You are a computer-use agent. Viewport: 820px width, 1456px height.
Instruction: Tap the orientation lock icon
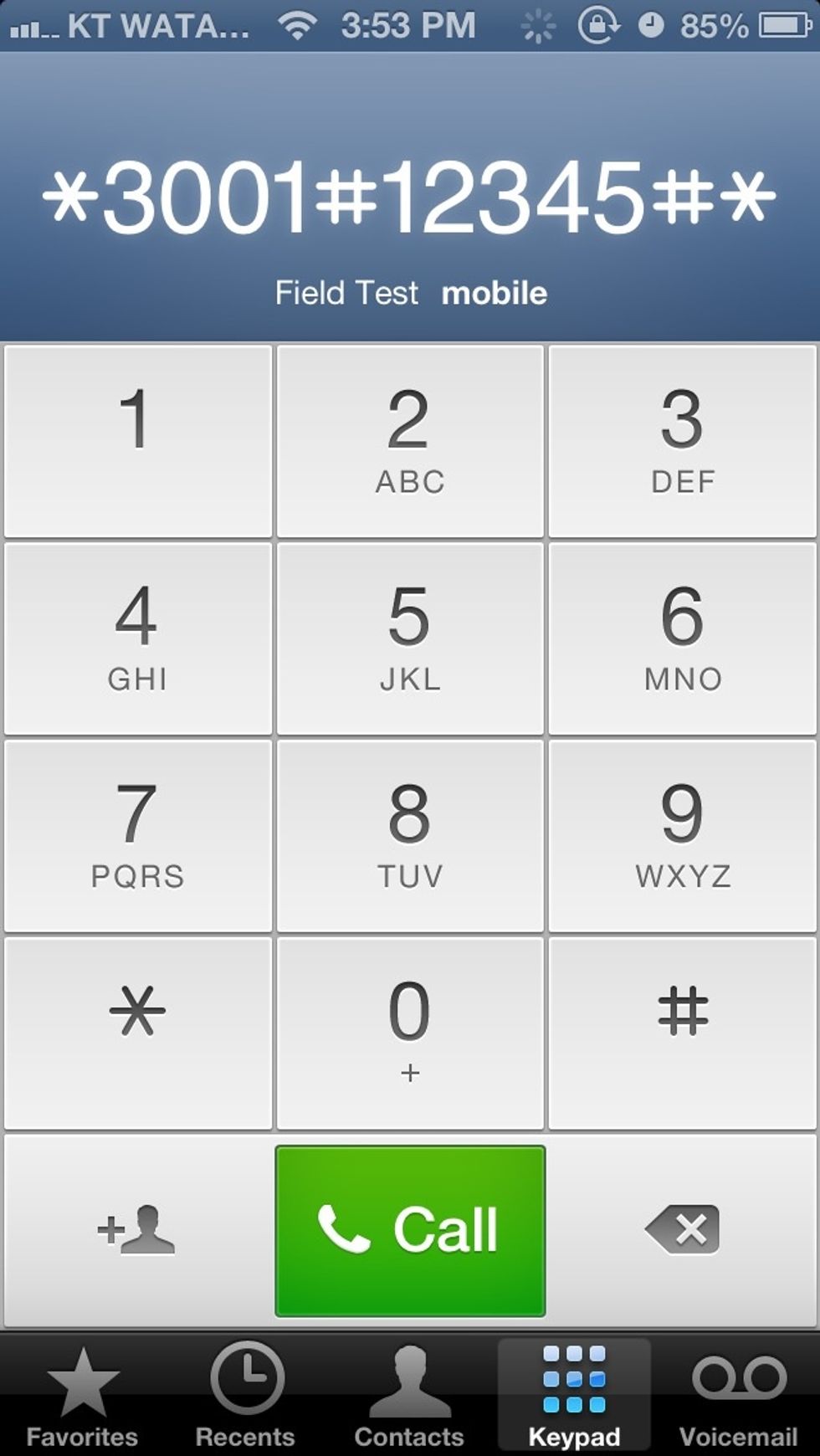click(597, 25)
